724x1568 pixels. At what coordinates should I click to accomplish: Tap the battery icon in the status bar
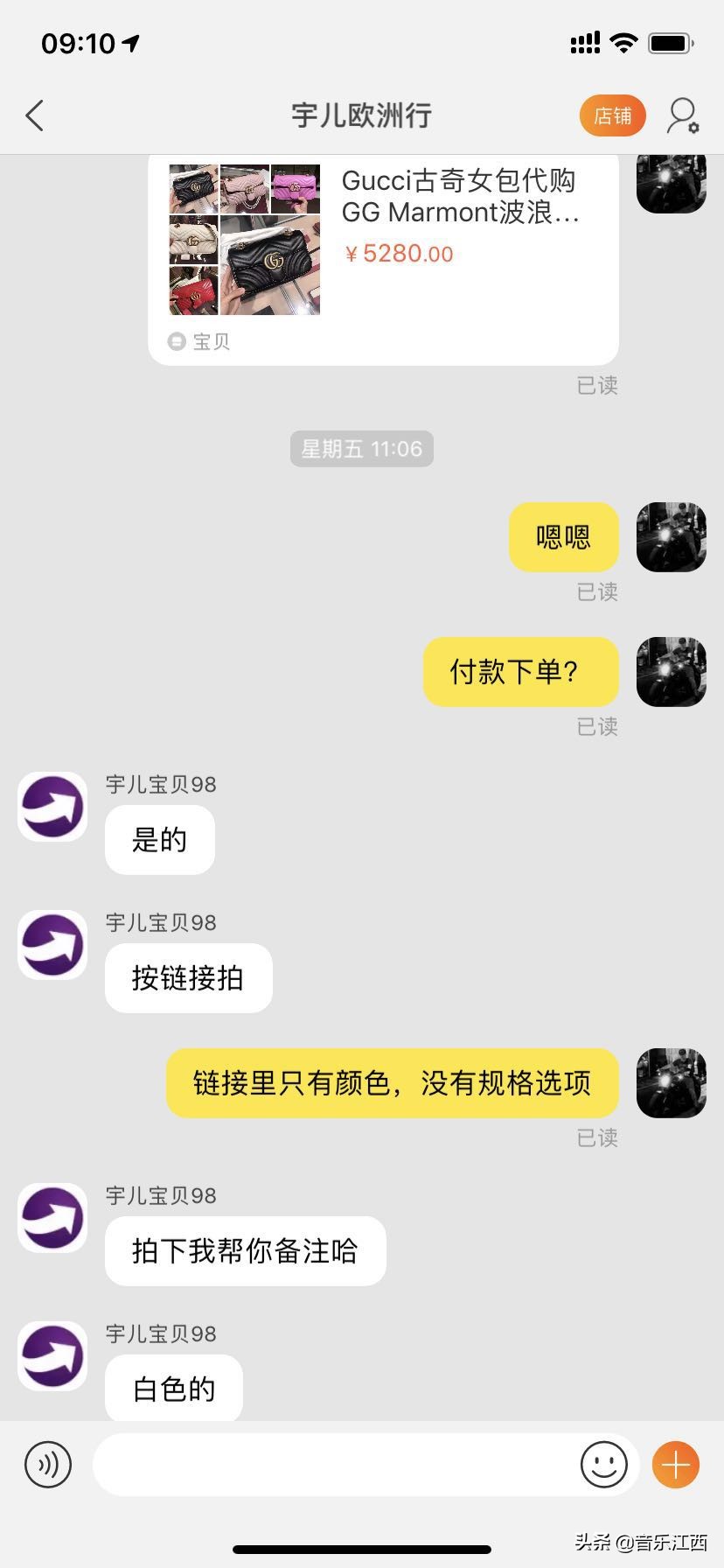668,42
